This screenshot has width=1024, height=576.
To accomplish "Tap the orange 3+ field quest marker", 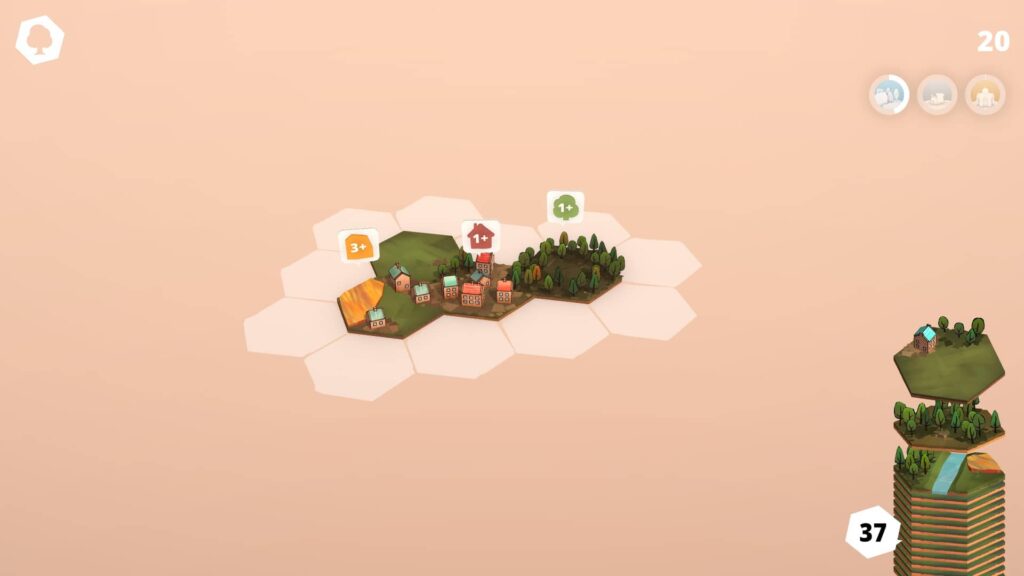I will pyautogui.click(x=358, y=246).
